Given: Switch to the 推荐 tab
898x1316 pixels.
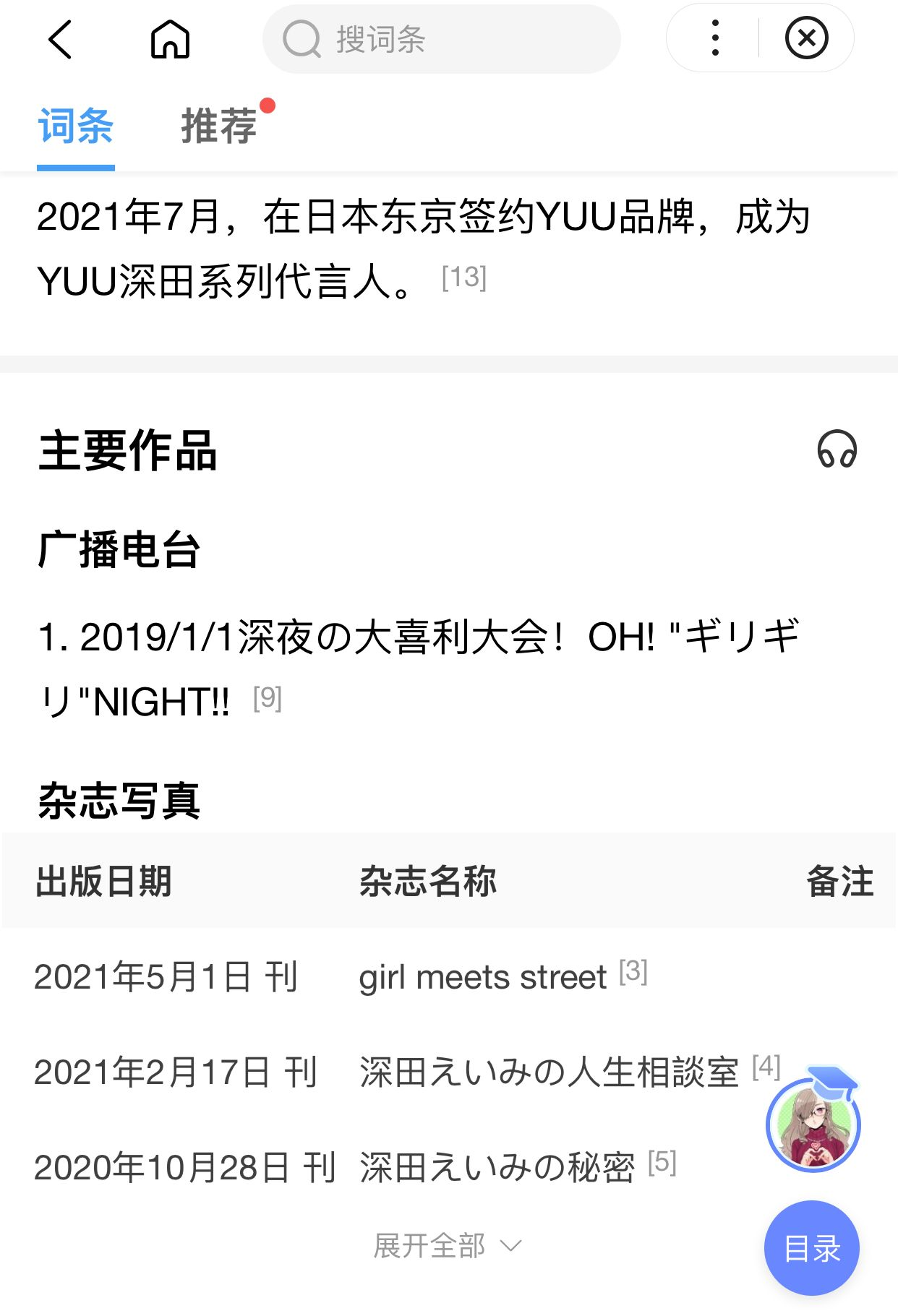Looking at the screenshot, I should point(219,124).
